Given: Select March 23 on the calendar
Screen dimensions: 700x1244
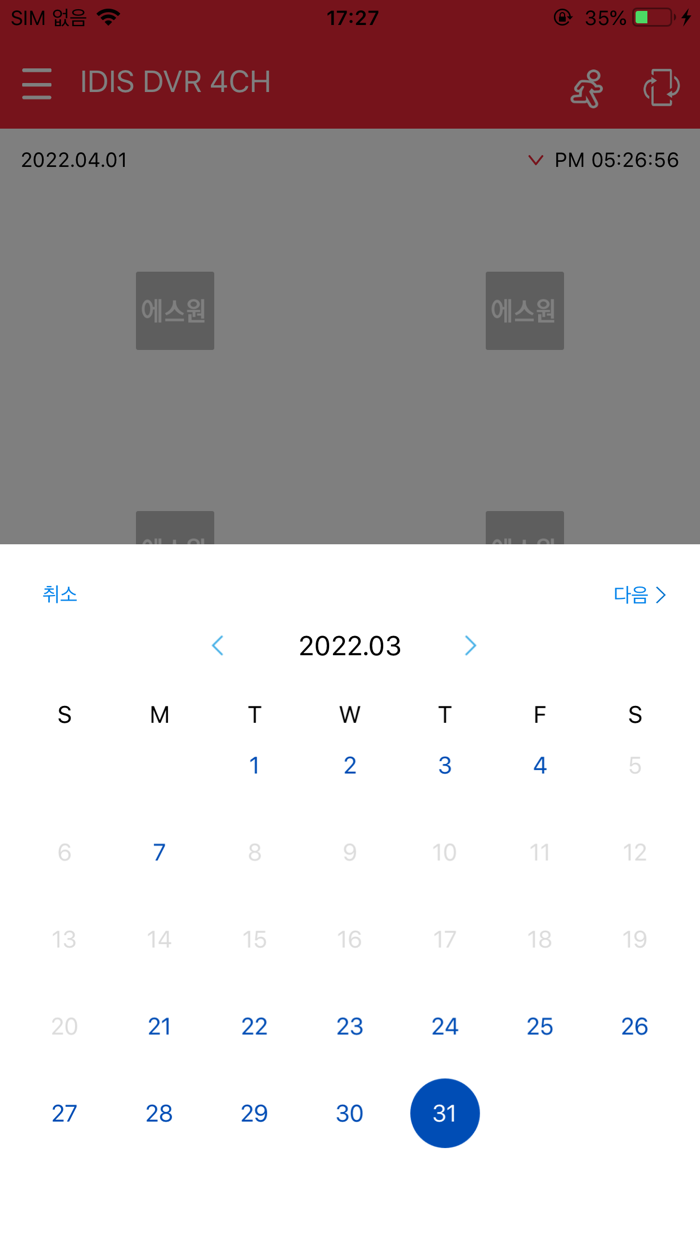Looking at the screenshot, I should (x=350, y=1027).
